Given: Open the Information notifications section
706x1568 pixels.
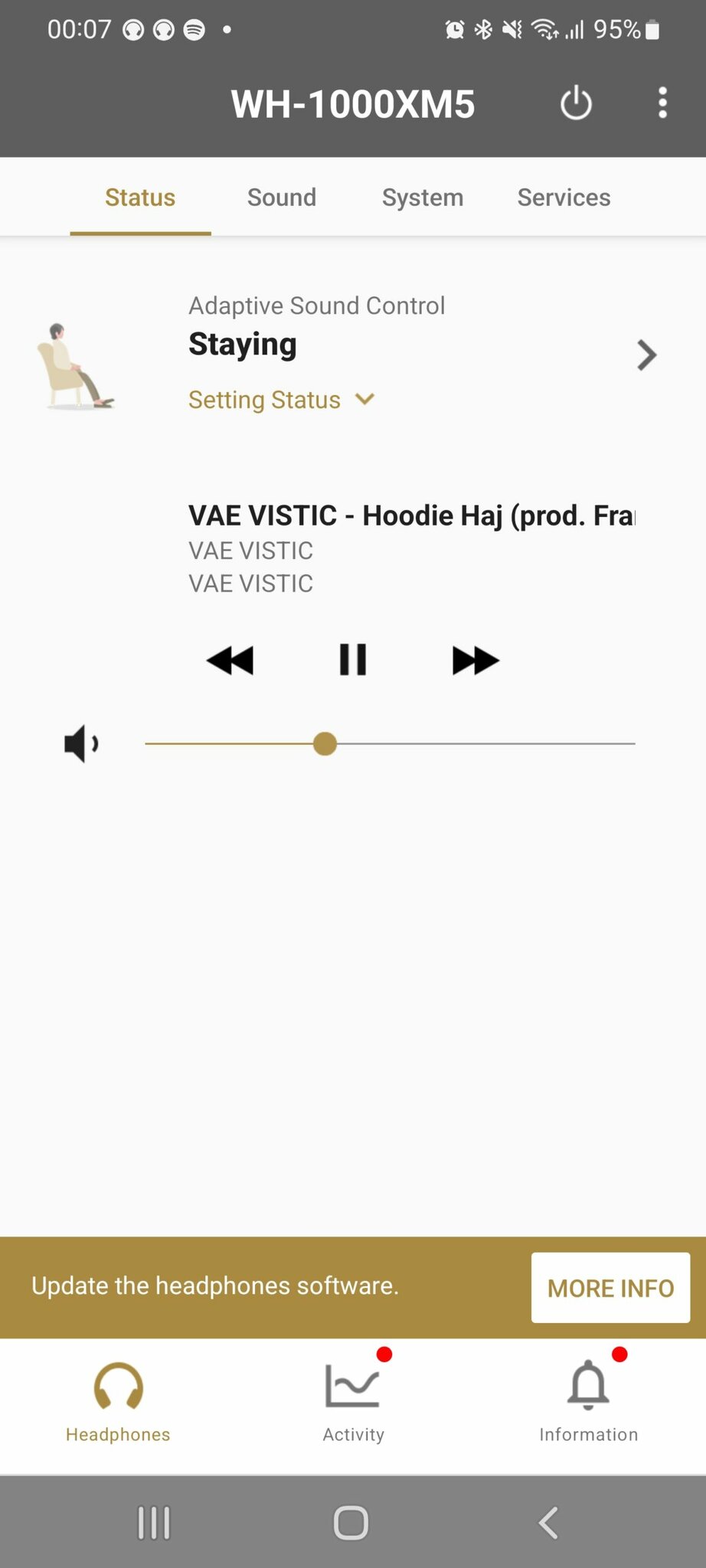Looking at the screenshot, I should click(588, 1403).
